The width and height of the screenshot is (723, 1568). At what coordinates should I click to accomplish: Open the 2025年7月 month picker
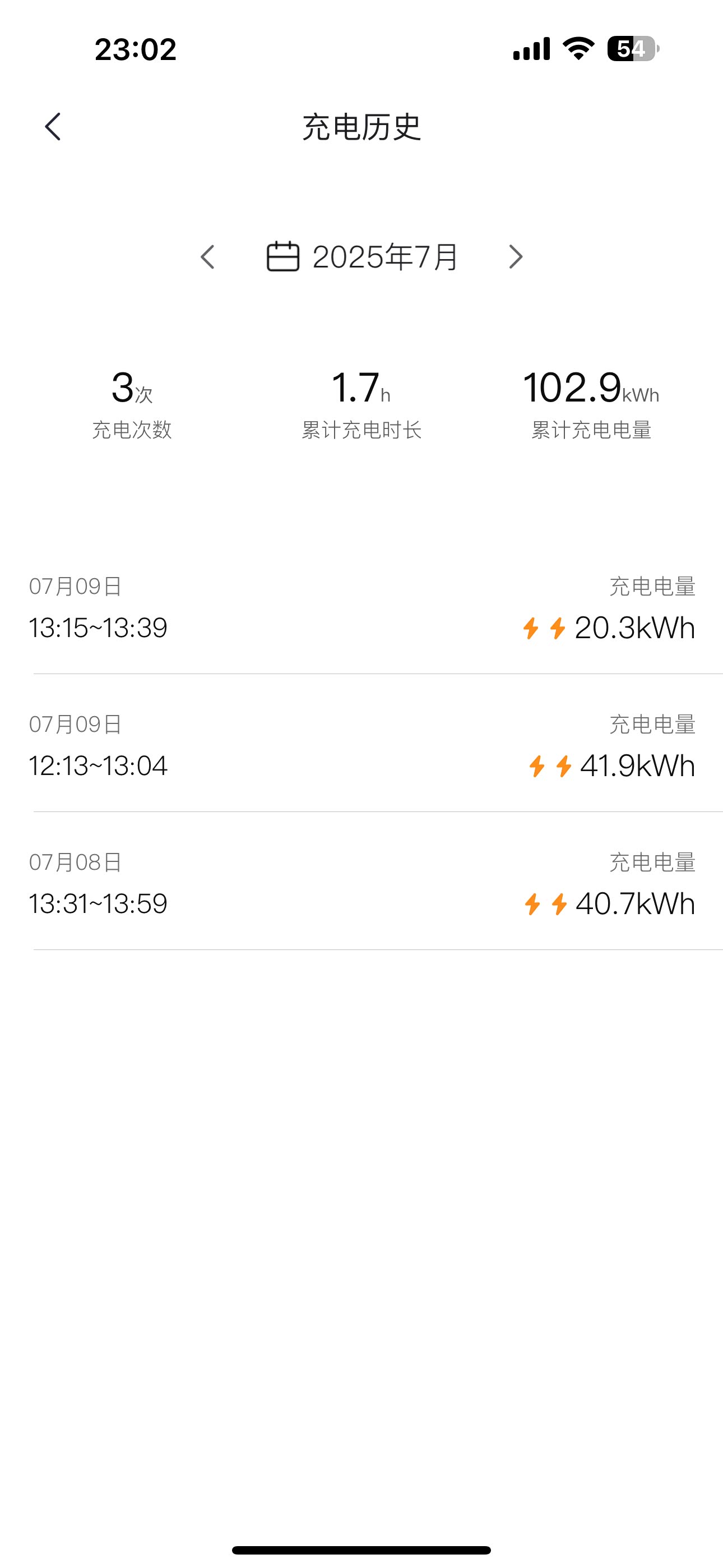pyautogui.click(x=362, y=257)
